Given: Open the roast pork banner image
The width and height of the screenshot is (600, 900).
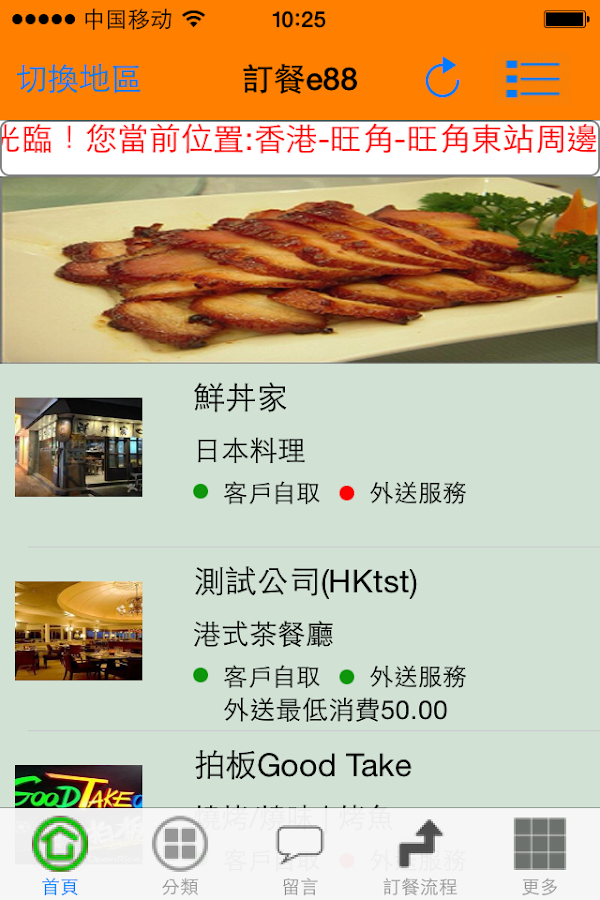Looking at the screenshot, I should 300,270.
